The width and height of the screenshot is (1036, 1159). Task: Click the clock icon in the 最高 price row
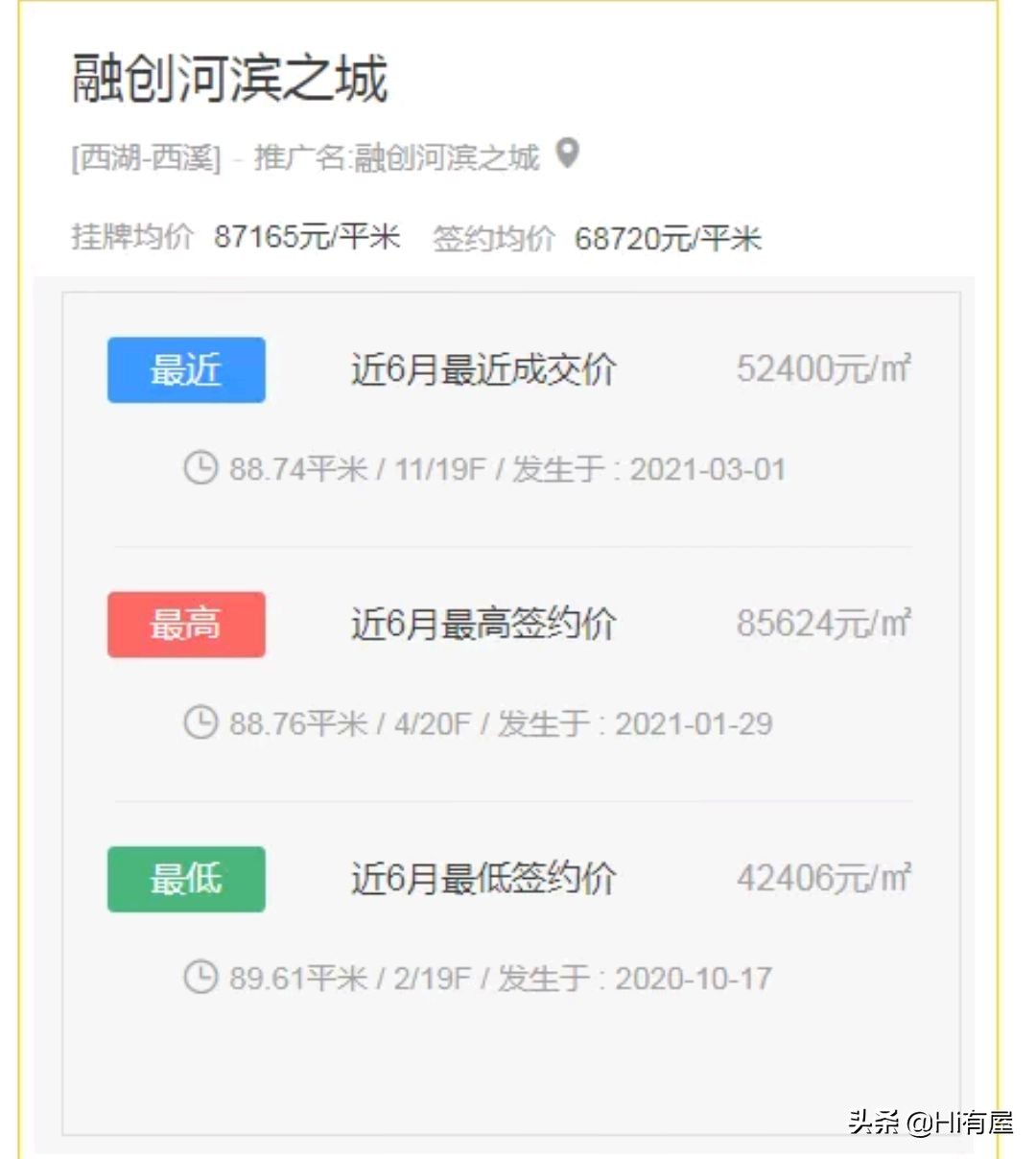tap(200, 723)
